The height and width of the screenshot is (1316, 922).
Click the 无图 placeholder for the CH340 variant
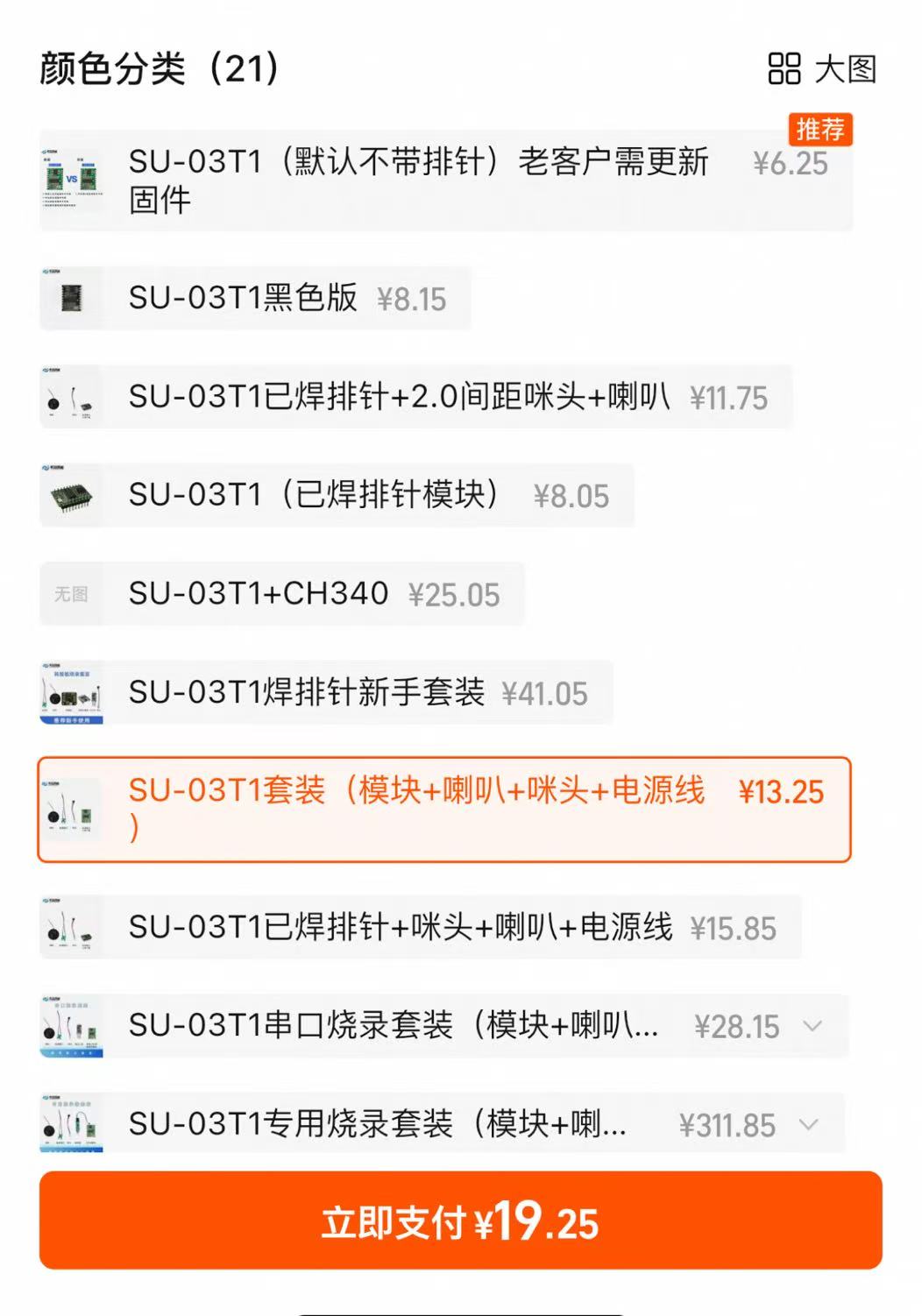coord(72,594)
